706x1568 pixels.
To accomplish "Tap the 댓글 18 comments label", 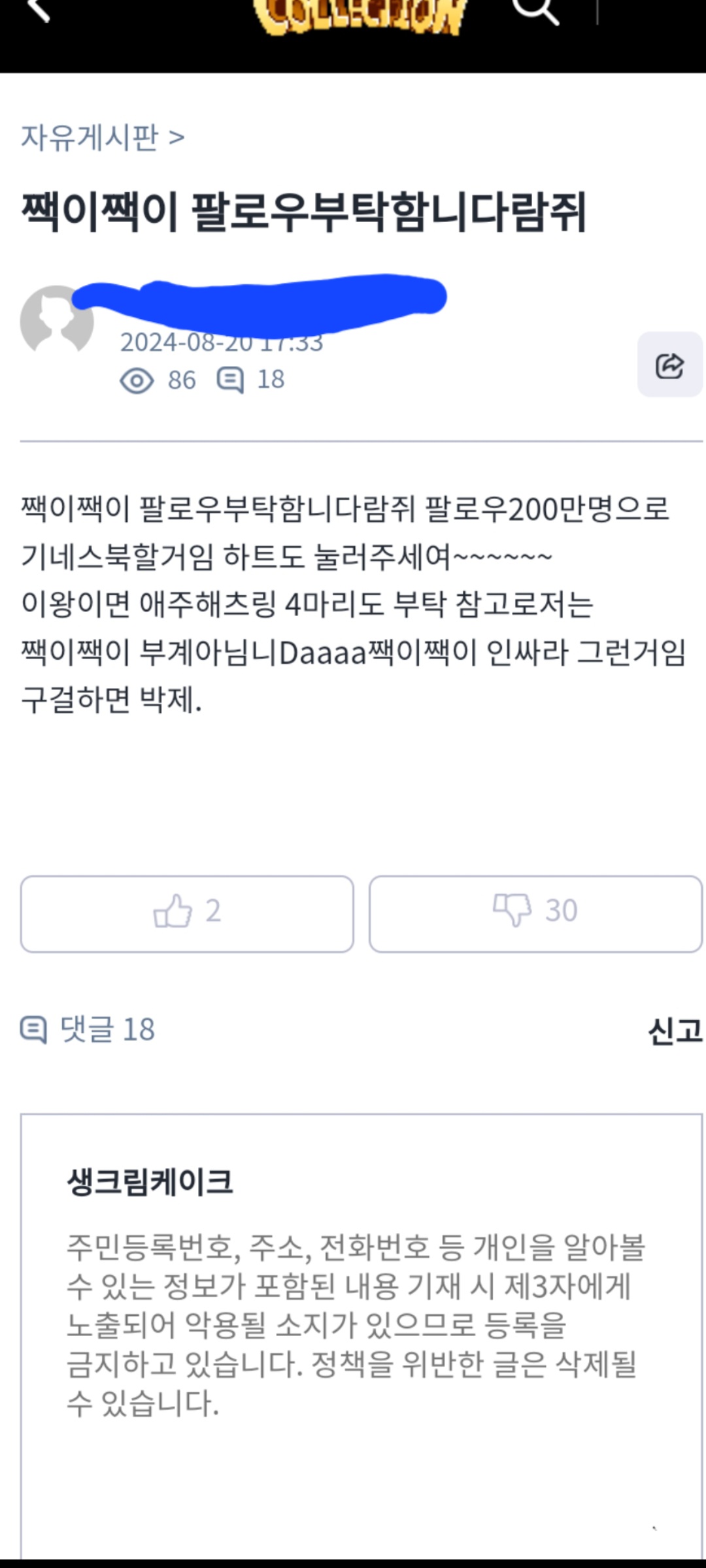I will [x=88, y=1030].
